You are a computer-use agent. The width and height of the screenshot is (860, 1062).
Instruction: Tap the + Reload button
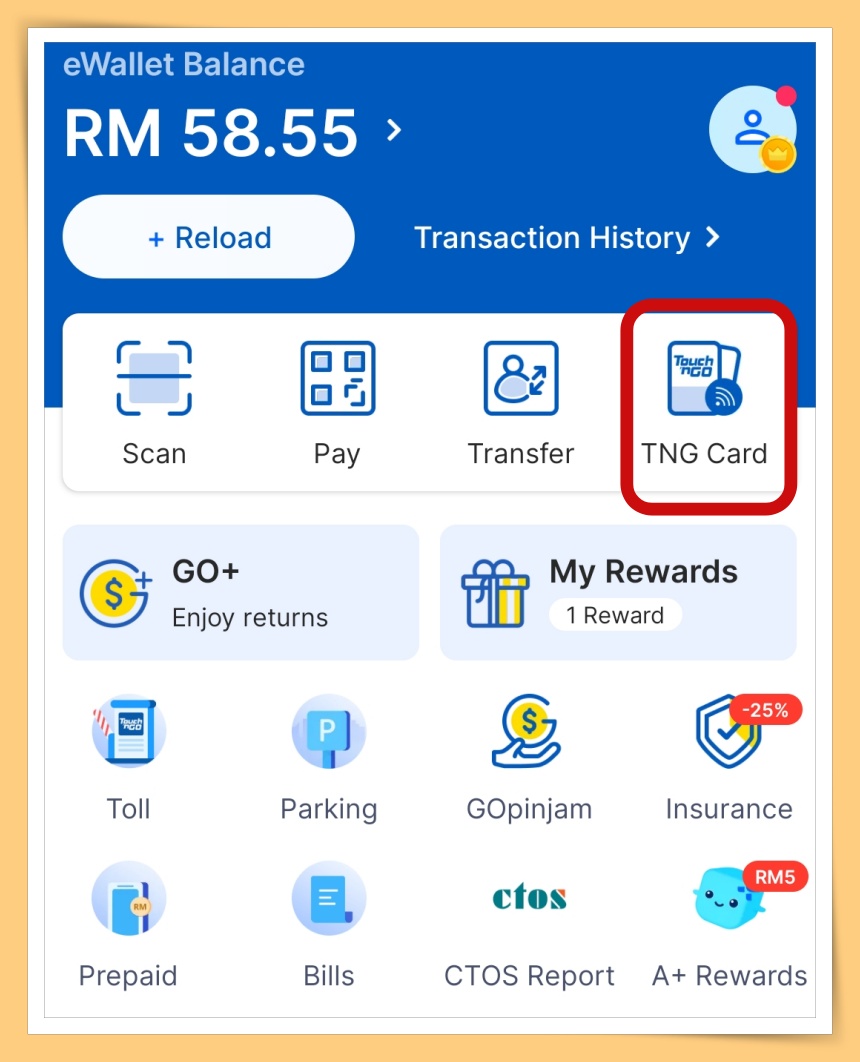pyautogui.click(x=207, y=237)
